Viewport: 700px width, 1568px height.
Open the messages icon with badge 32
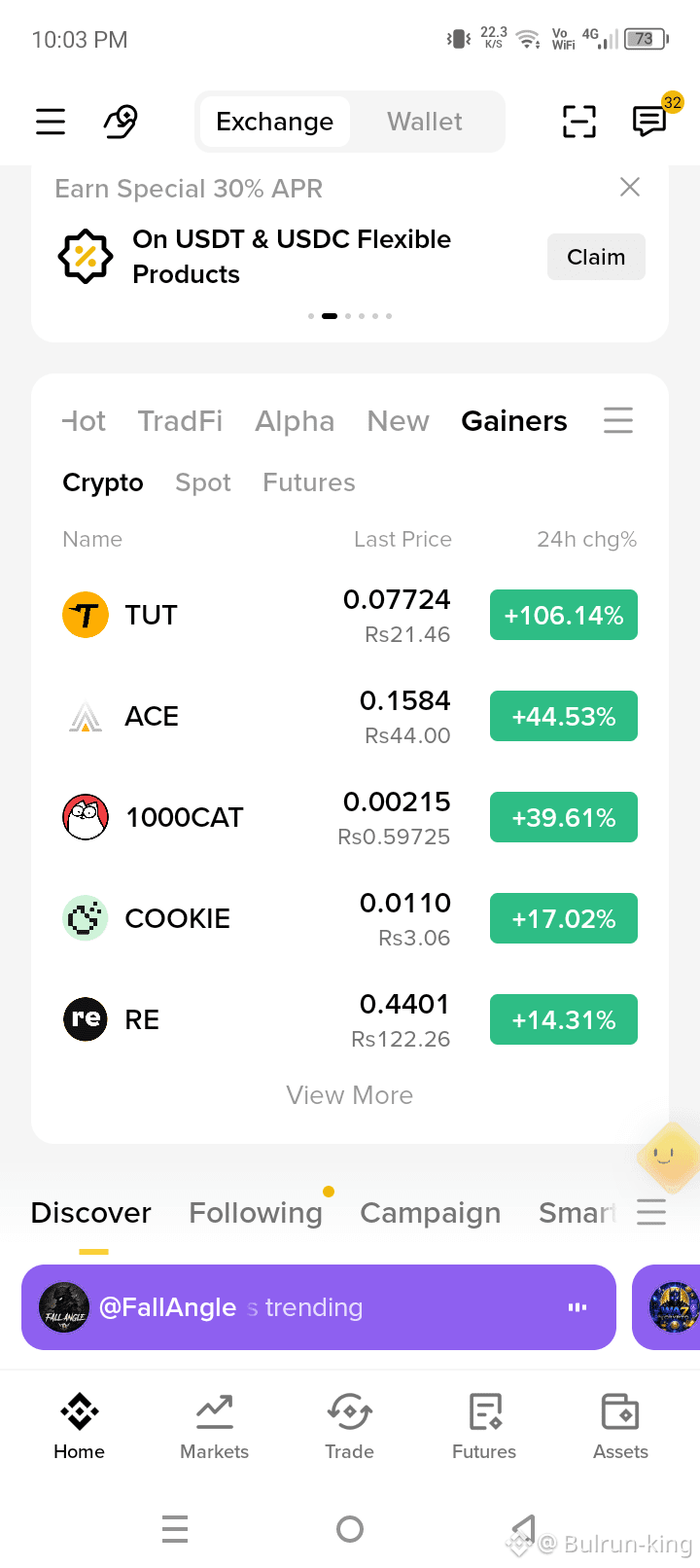point(650,120)
